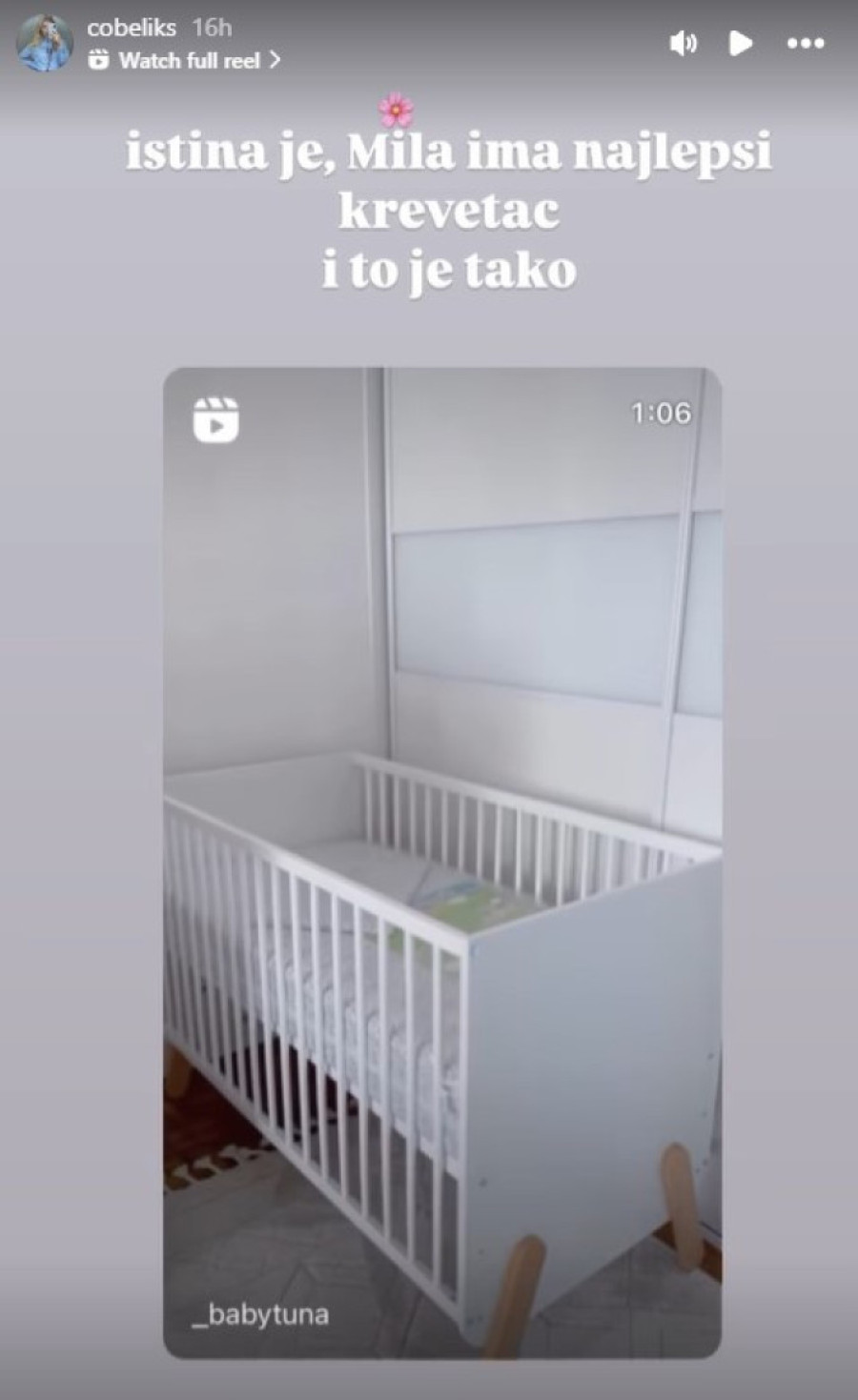
Task: Open cobeliks profile from avatar
Action: 44,44
